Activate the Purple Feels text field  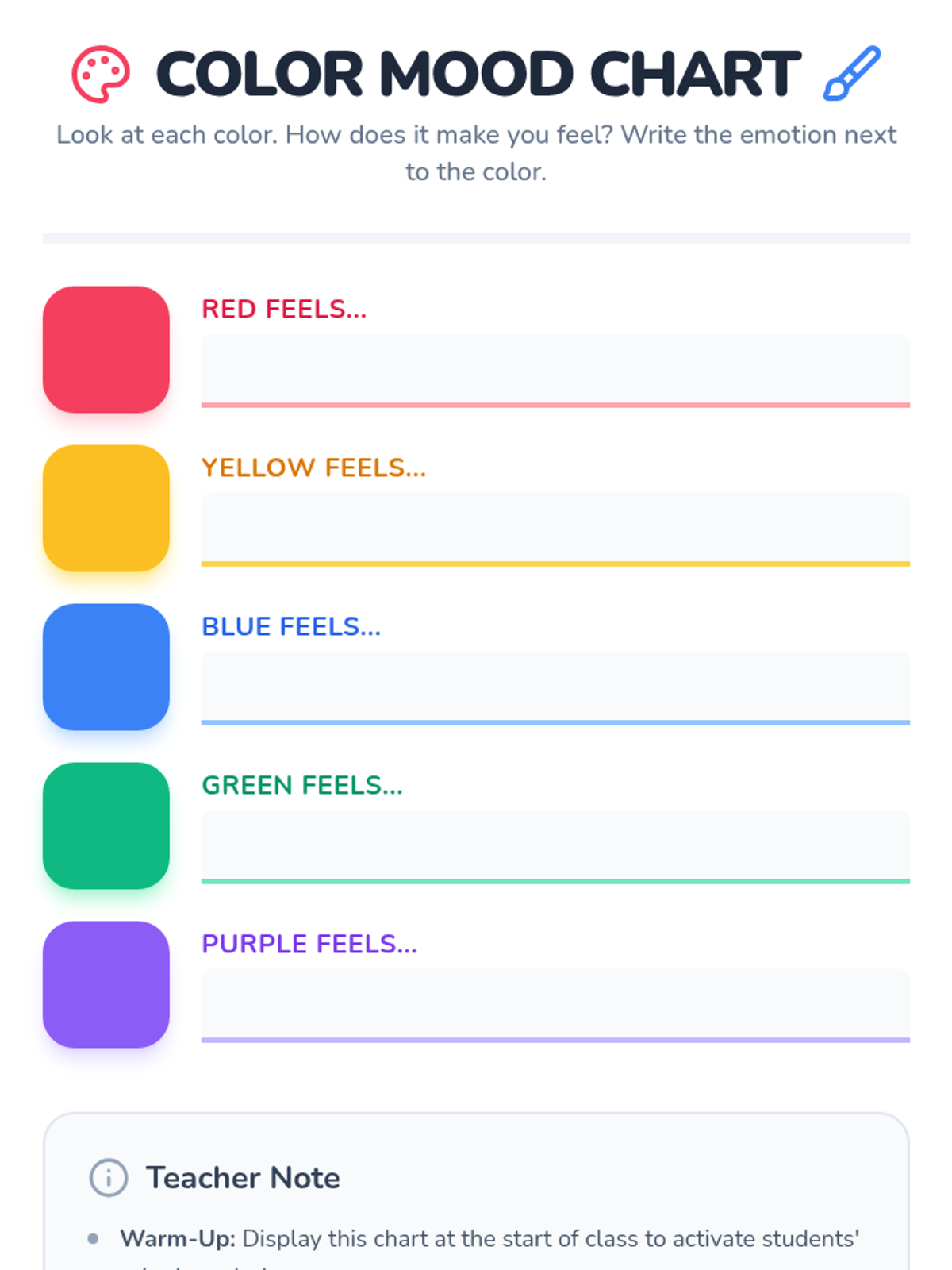click(555, 1006)
